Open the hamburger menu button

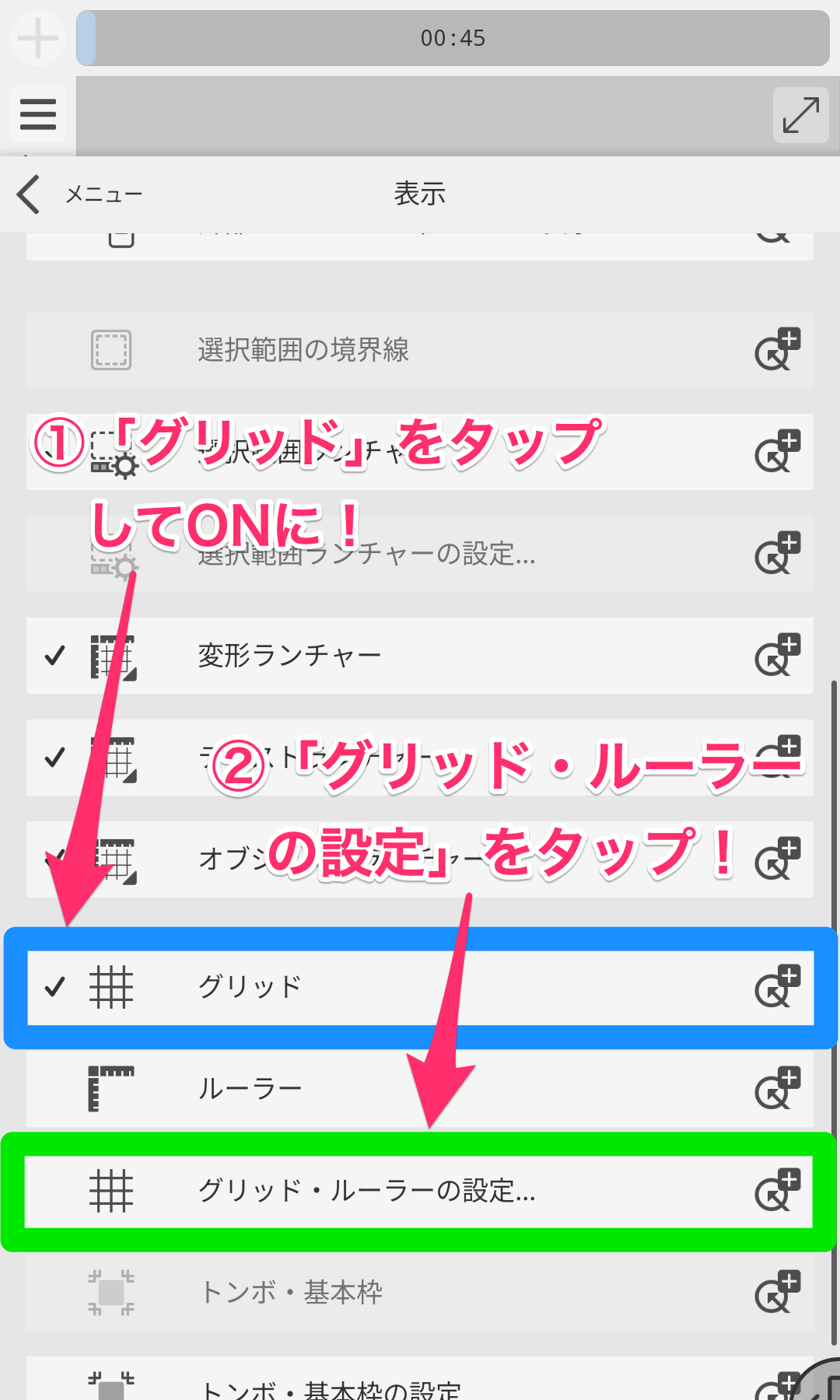[38, 114]
